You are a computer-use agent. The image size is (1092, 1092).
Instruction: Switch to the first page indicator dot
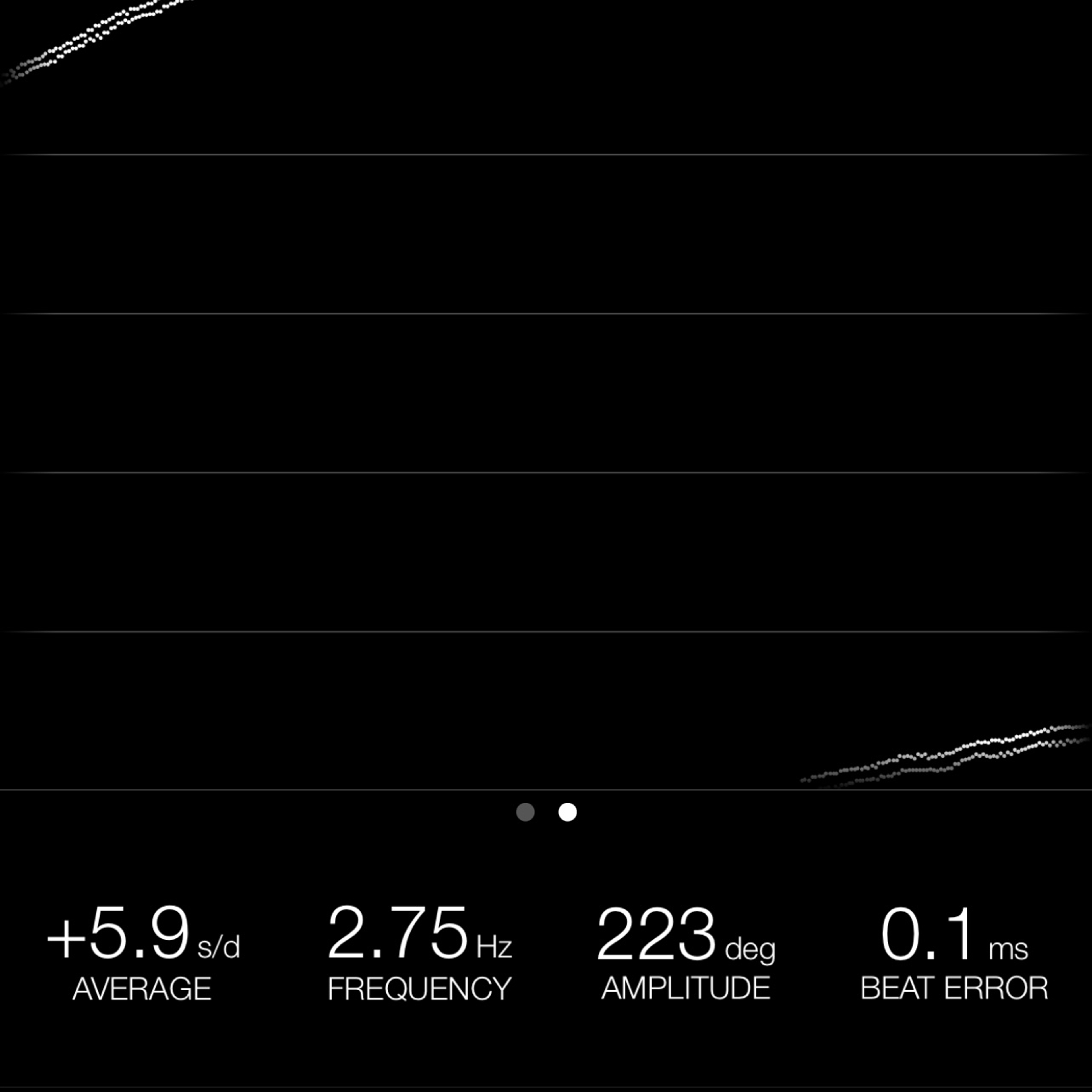(525, 812)
